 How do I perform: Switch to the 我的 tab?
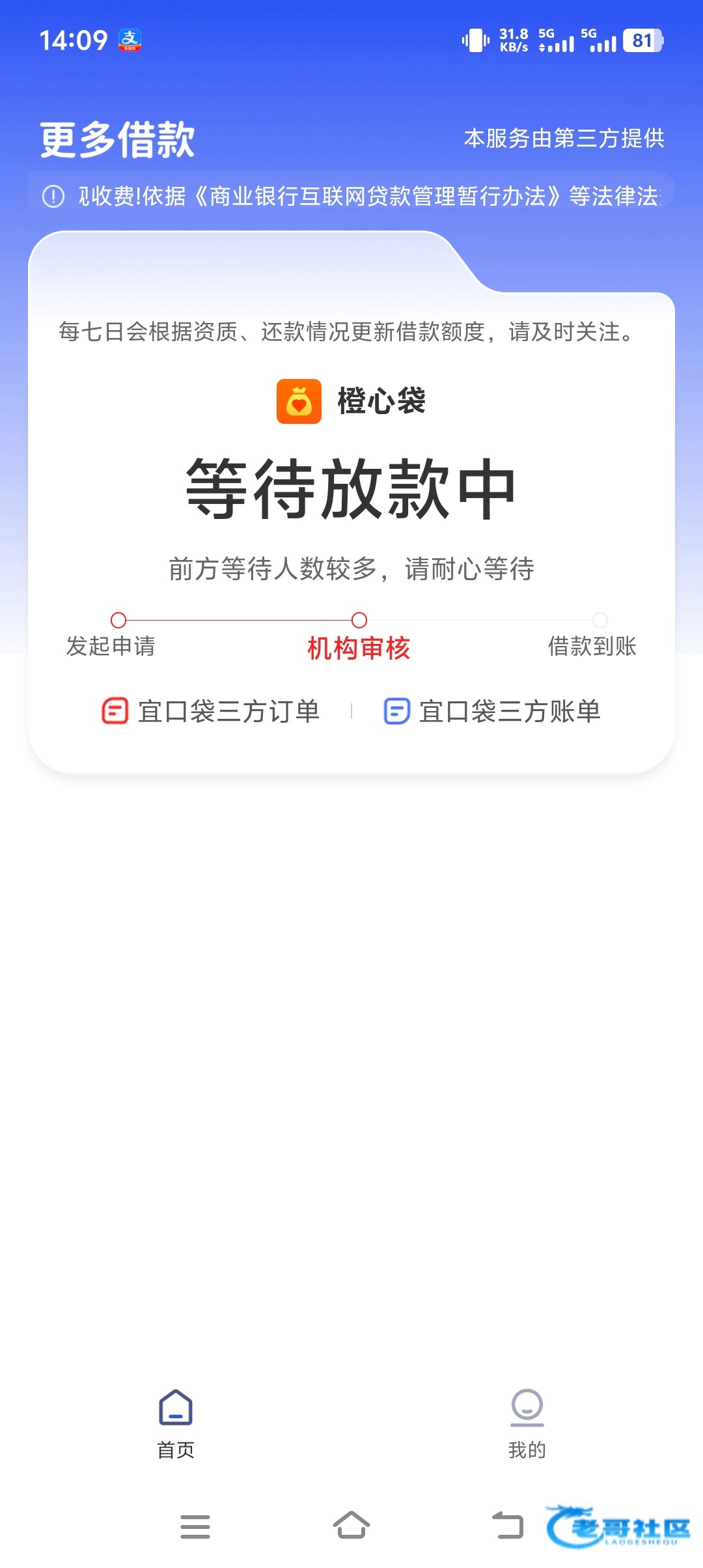[x=527, y=1423]
